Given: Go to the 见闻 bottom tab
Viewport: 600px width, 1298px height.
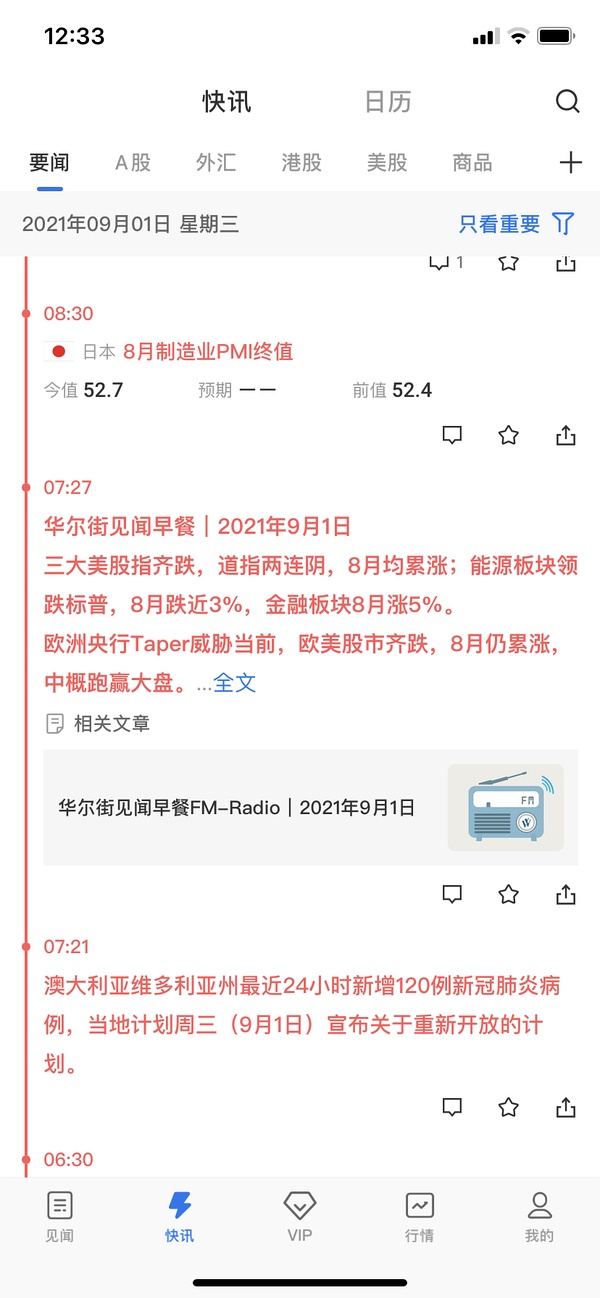Looking at the screenshot, I should coord(60,1216).
